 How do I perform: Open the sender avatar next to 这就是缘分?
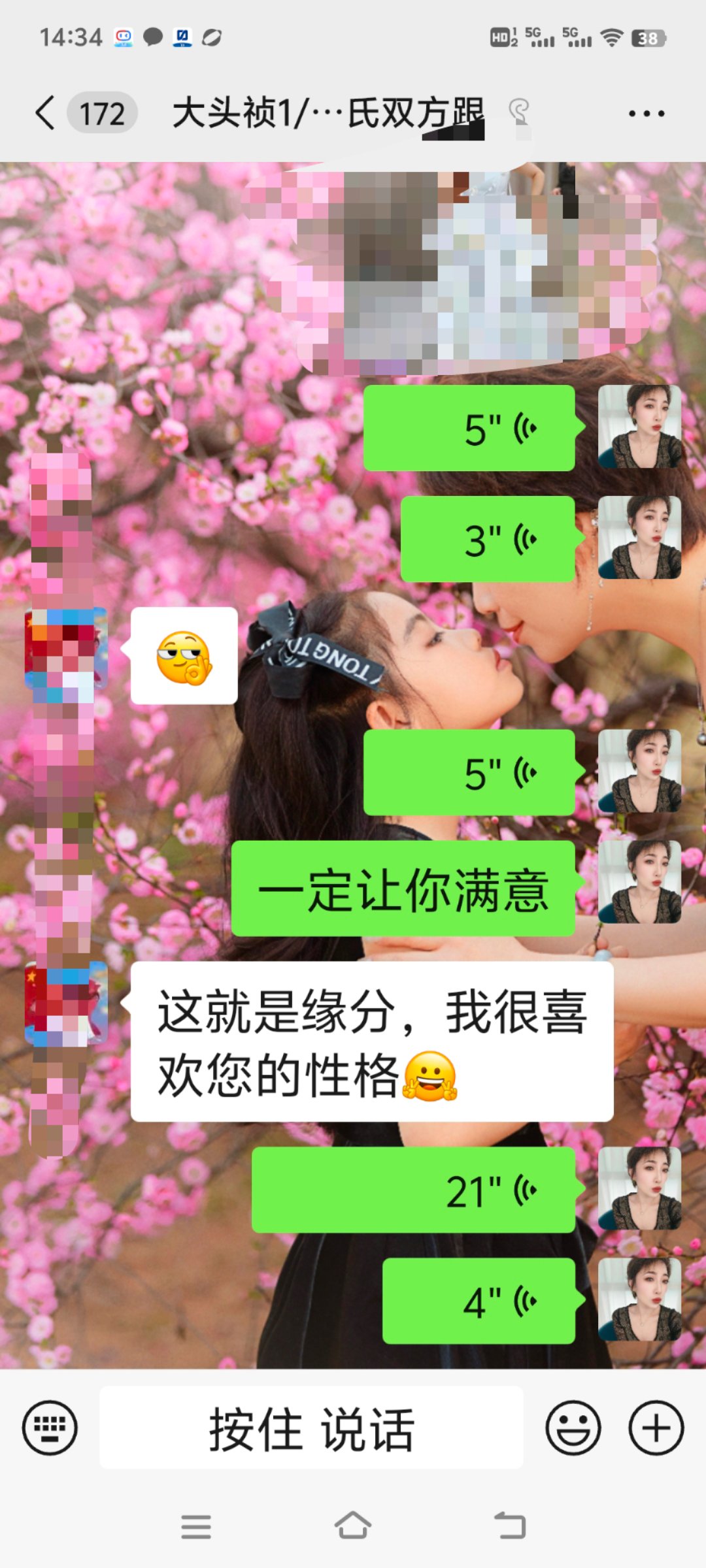coord(65,1003)
